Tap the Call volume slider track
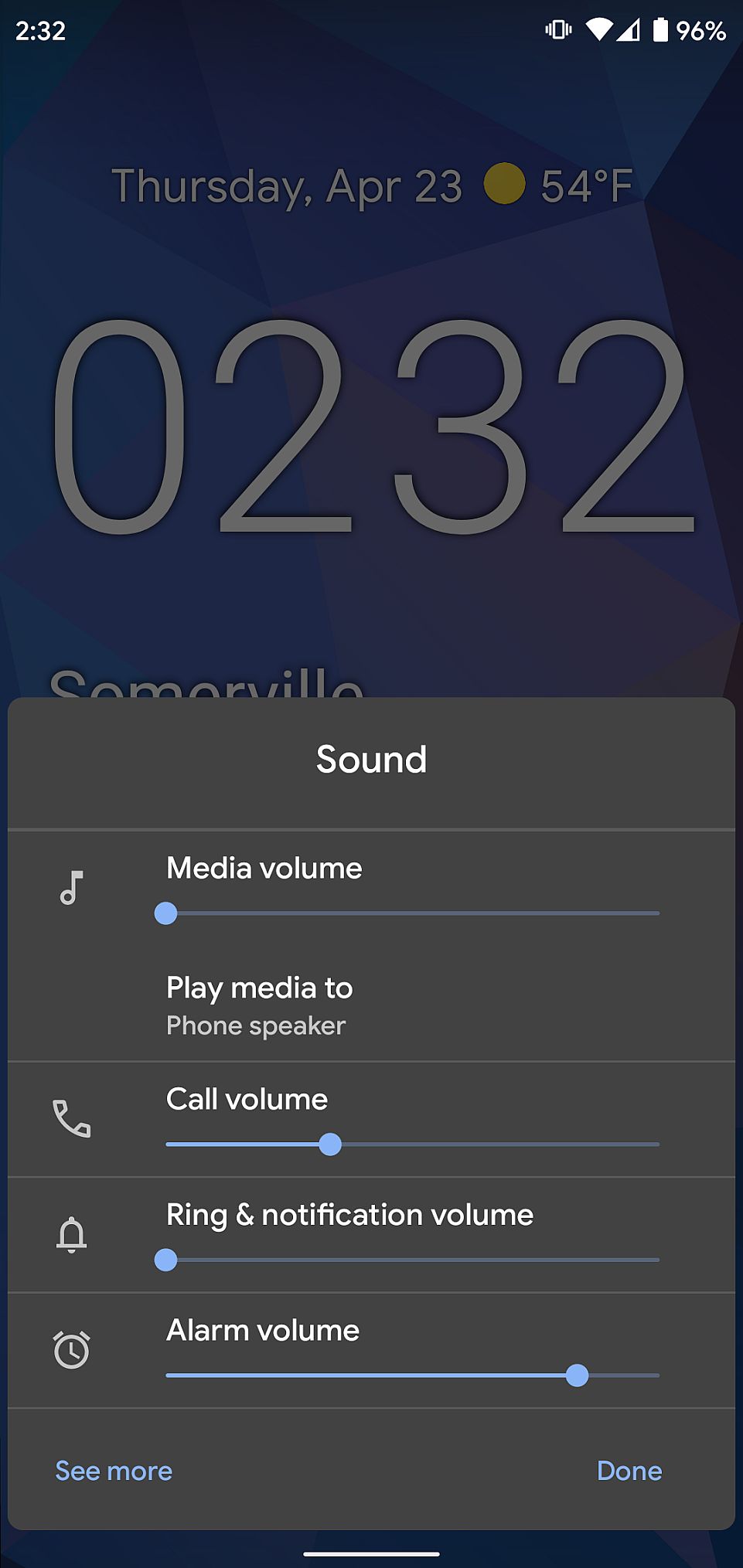Screen dimensions: 743x1568 412,1145
